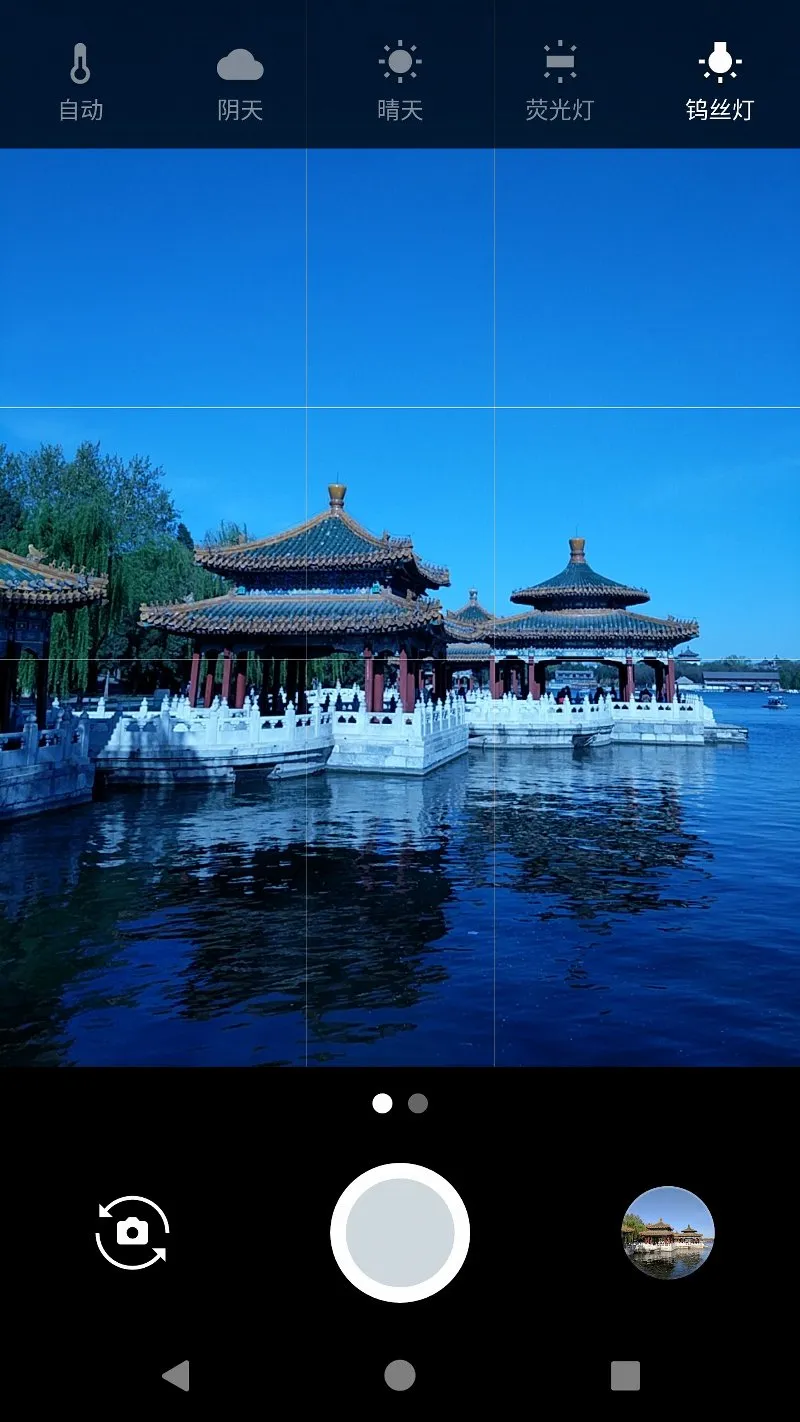Select 阴天 cloudy white balance
The height and width of the screenshot is (1422, 800).
point(240,82)
